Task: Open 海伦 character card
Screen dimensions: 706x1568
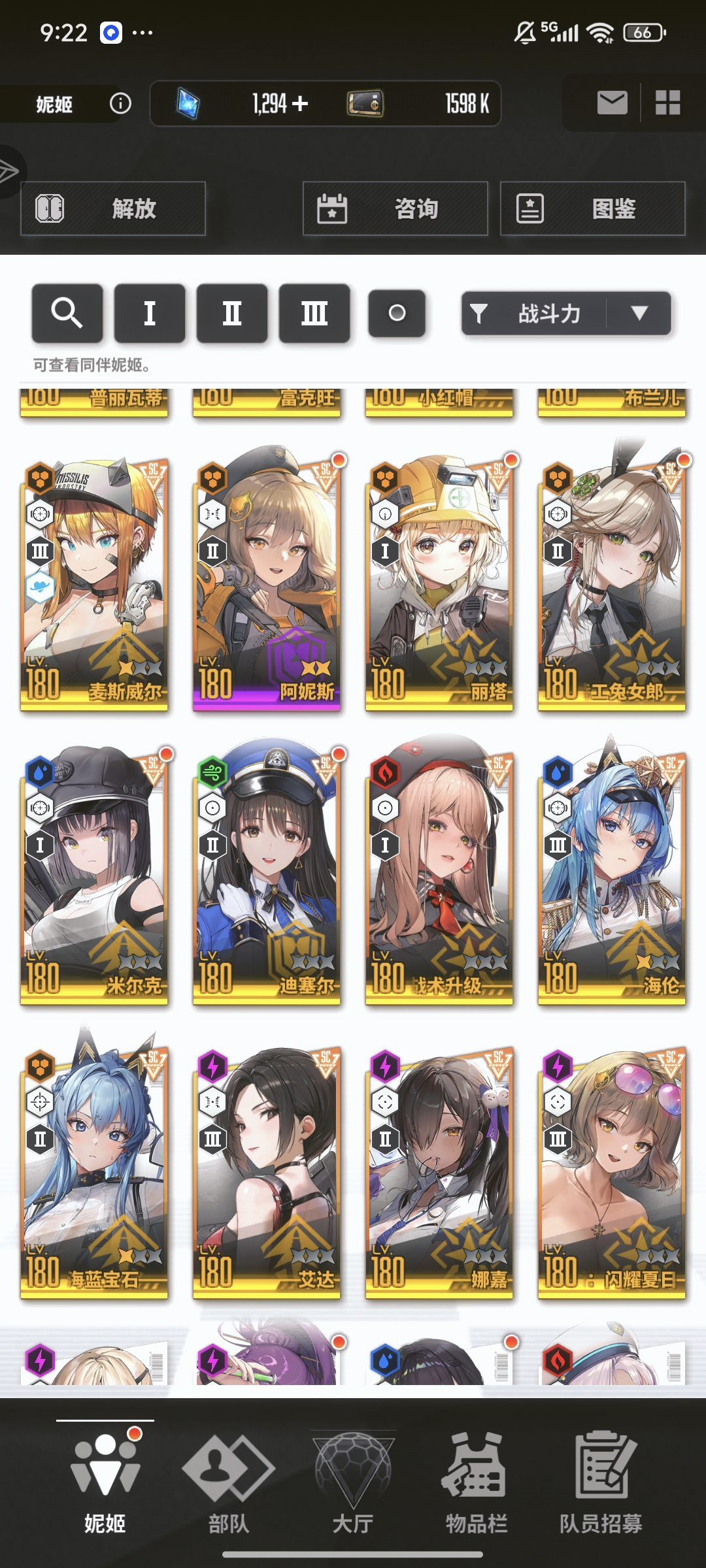Action: tap(612, 875)
